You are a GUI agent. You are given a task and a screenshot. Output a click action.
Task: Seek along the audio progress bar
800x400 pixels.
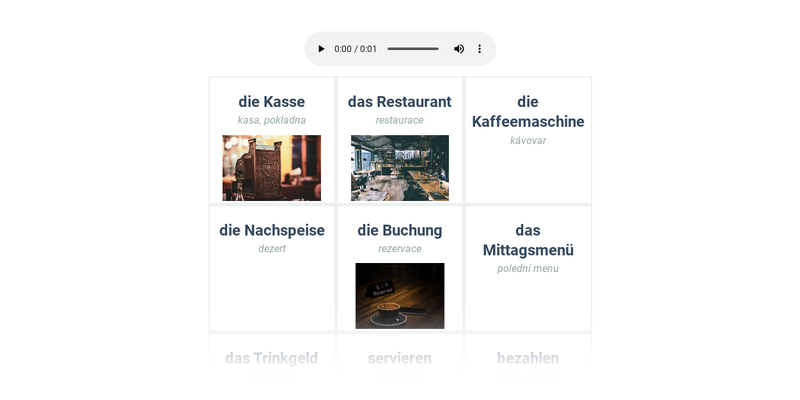[413, 49]
